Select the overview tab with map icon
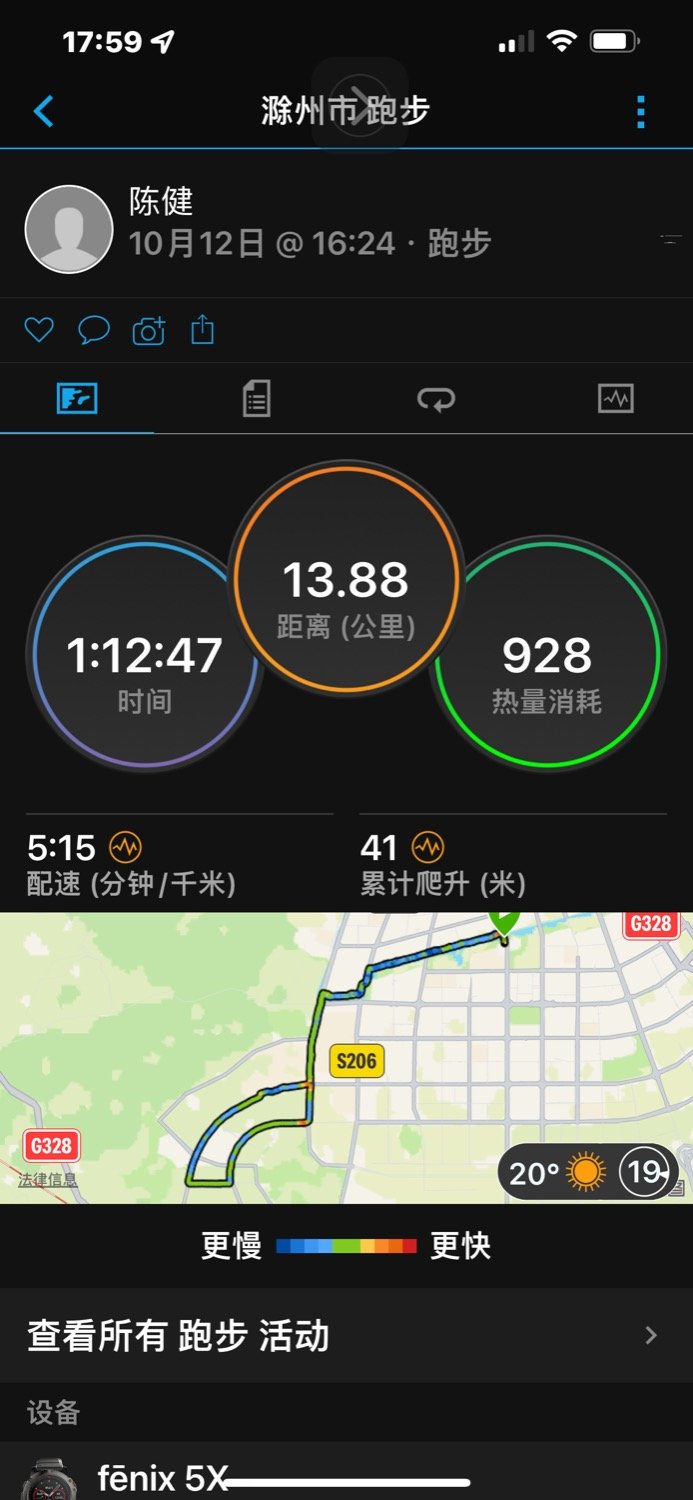 (x=77, y=399)
